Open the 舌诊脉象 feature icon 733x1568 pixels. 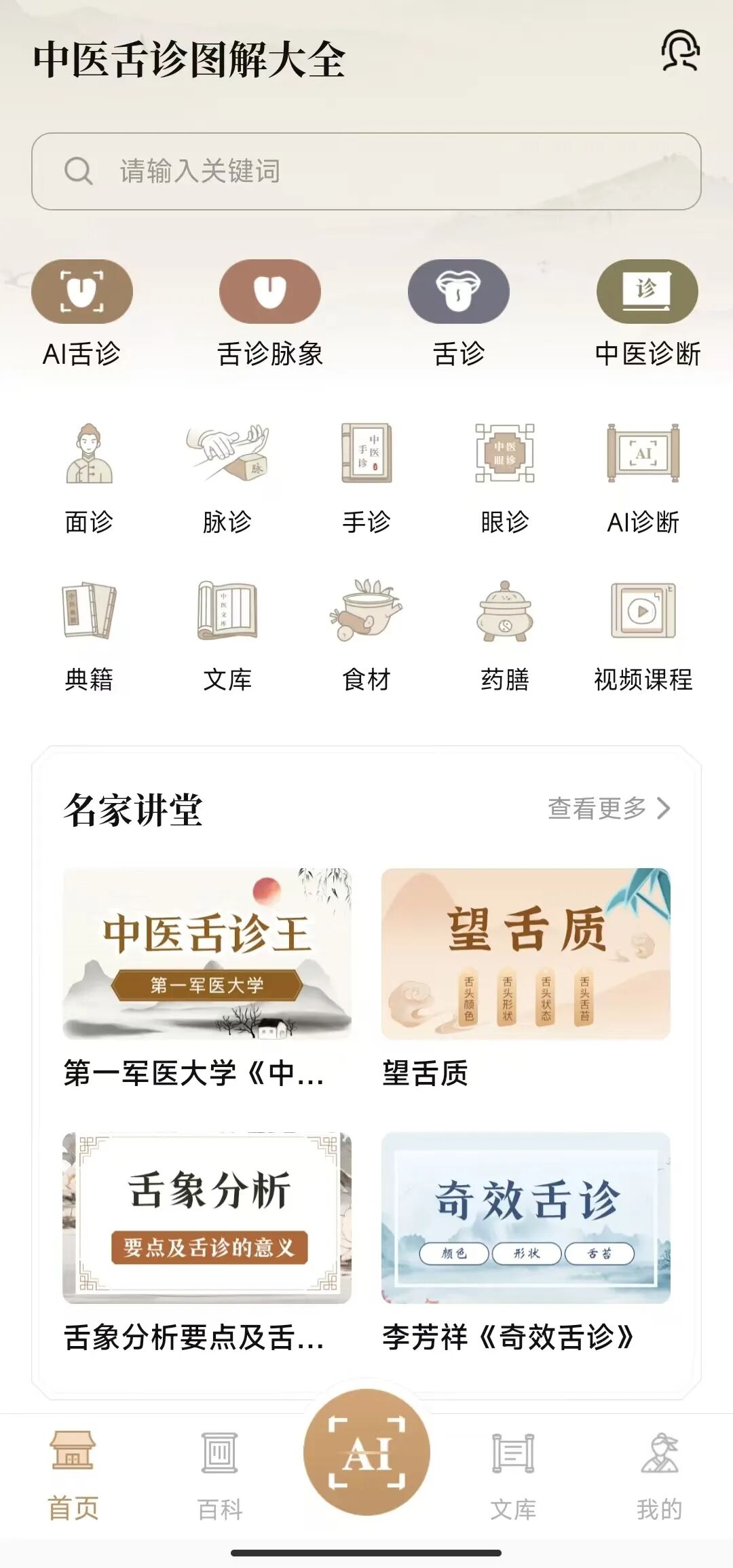click(269, 291)
